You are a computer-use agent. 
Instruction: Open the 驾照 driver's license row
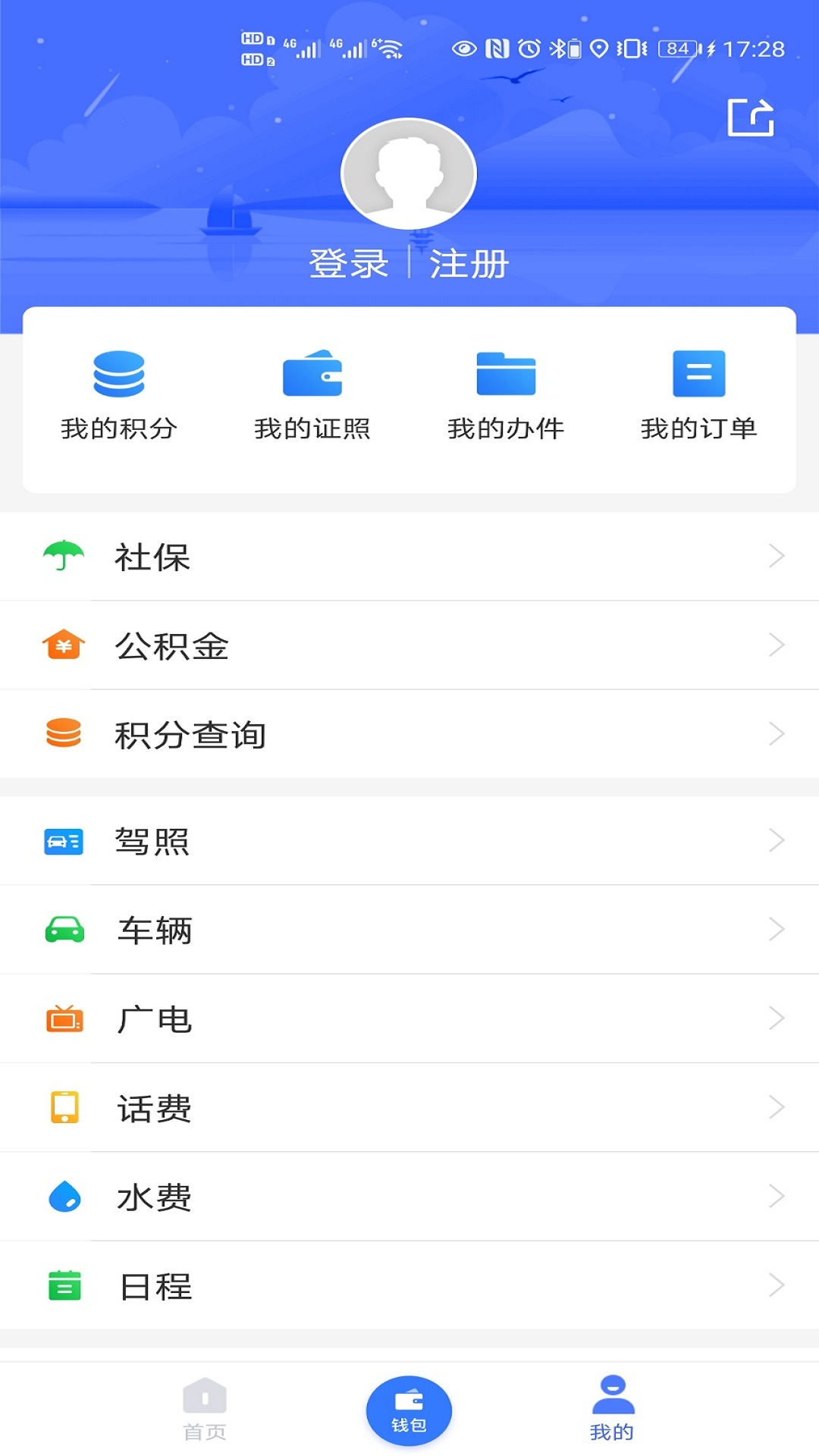point(409,841)
